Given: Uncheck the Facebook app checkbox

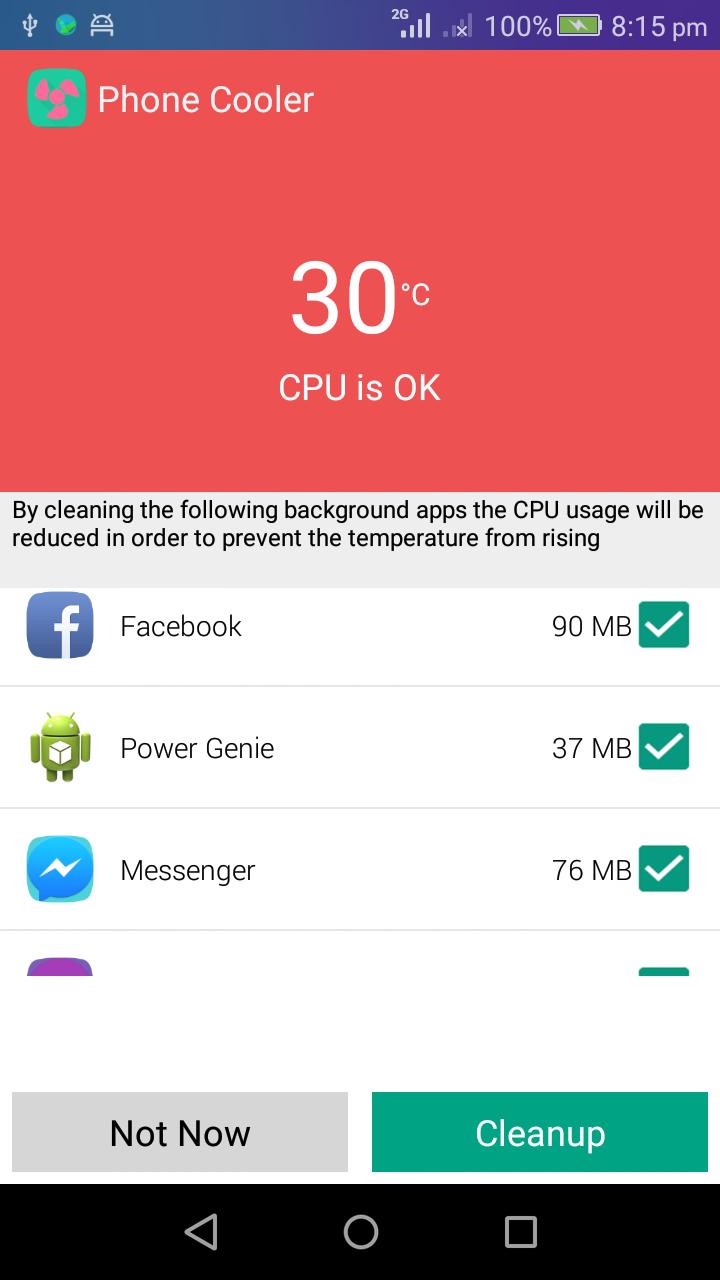Looking at the screenshot, I should tap(664, 625).
